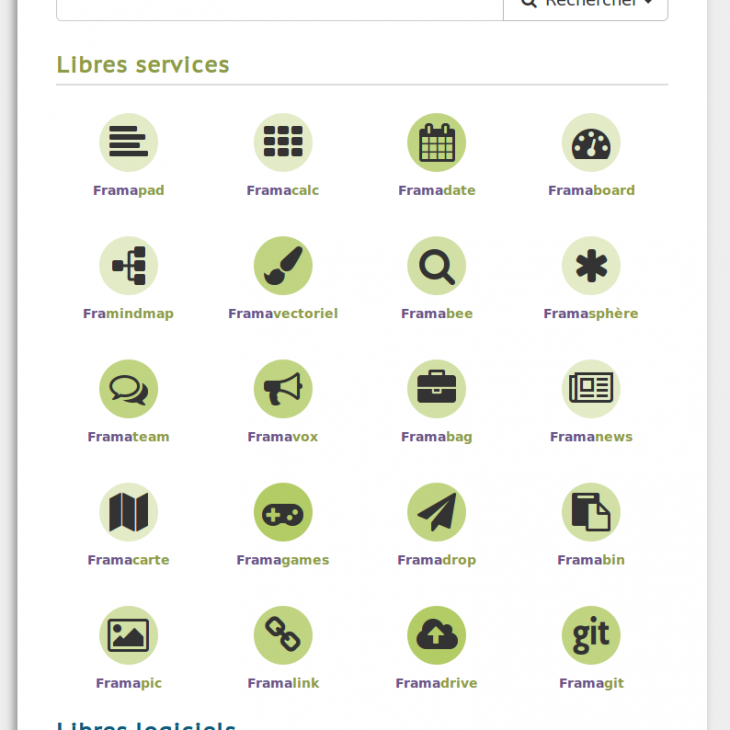Viewport: 730px width, 730px height.
Task: Open the Framateam chat service
Action: pyautogui.click(x=128, y=389)
